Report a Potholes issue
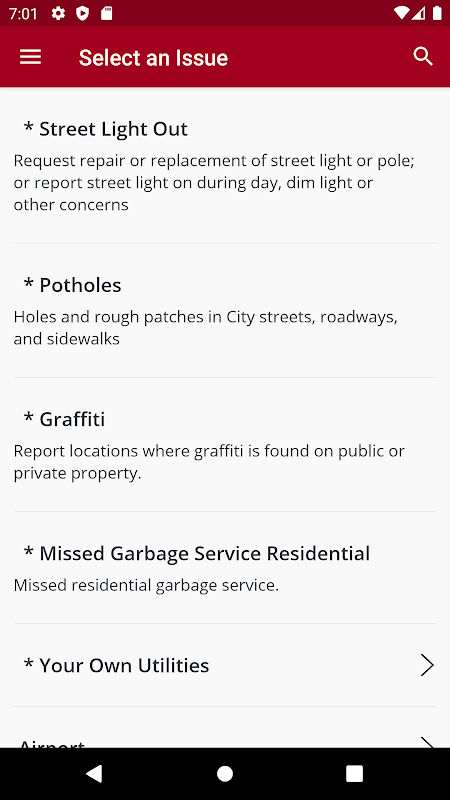The width and height of the screenshot is (450, 800). (225, 311)
